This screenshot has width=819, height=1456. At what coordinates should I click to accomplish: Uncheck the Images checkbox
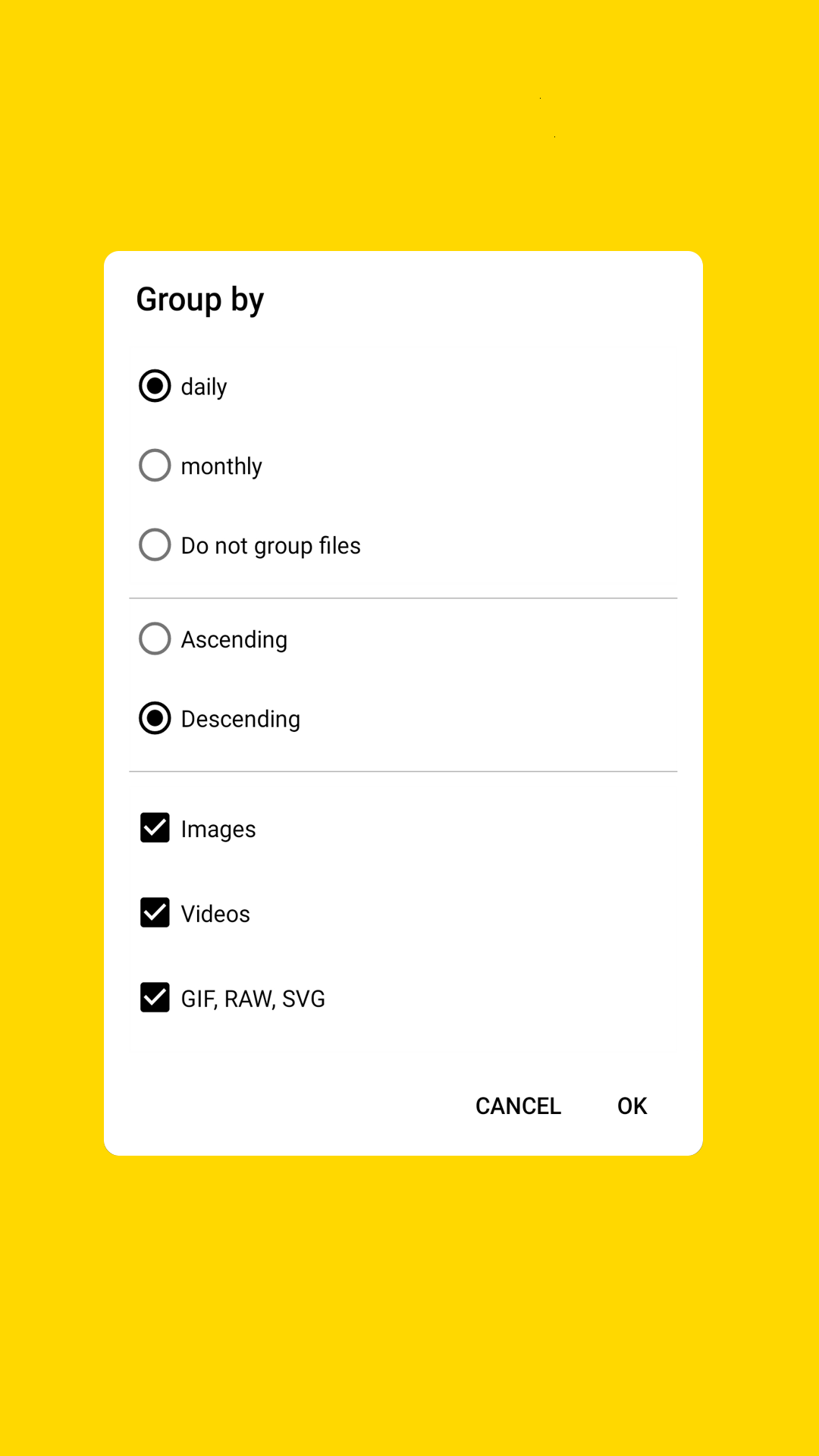click(155, 828)
